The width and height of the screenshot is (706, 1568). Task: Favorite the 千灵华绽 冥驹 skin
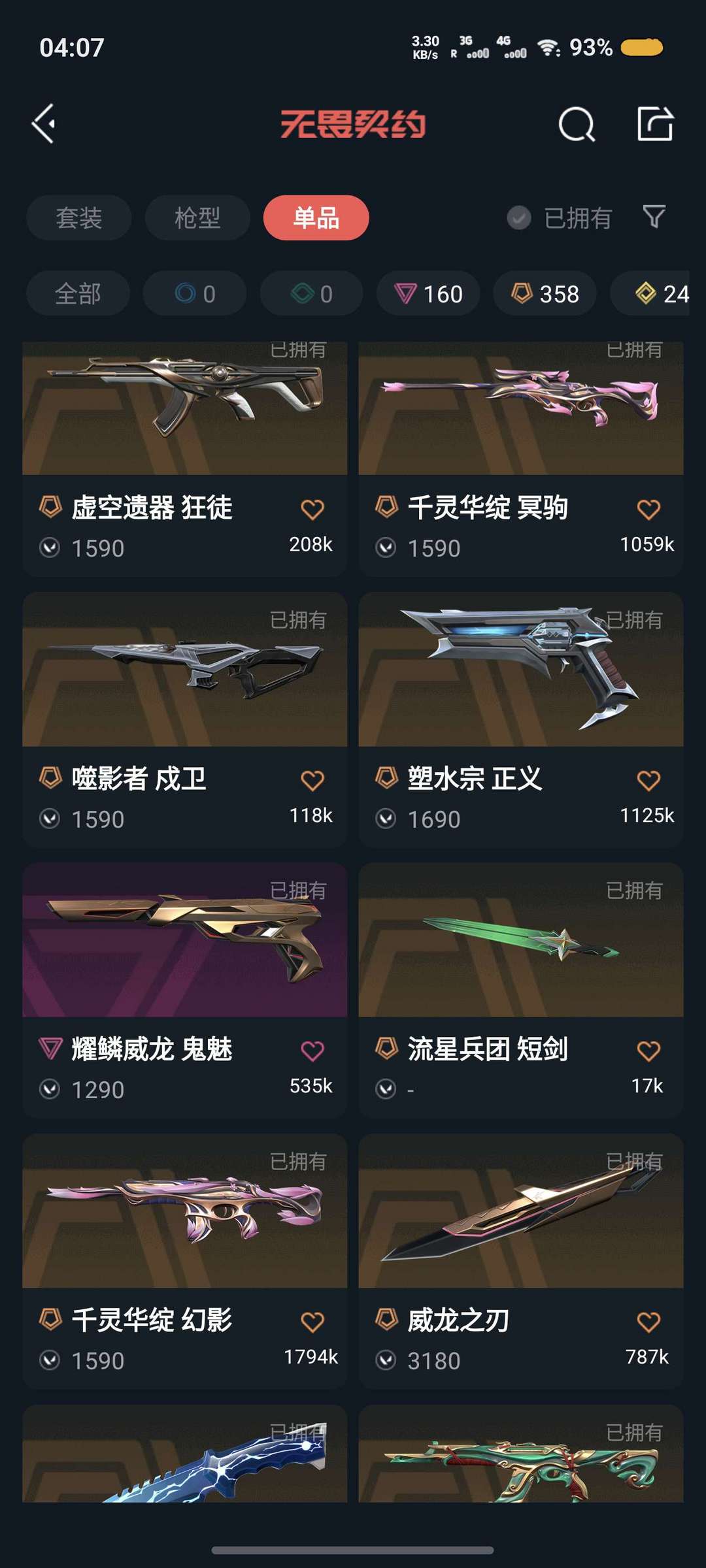point(648,509)
